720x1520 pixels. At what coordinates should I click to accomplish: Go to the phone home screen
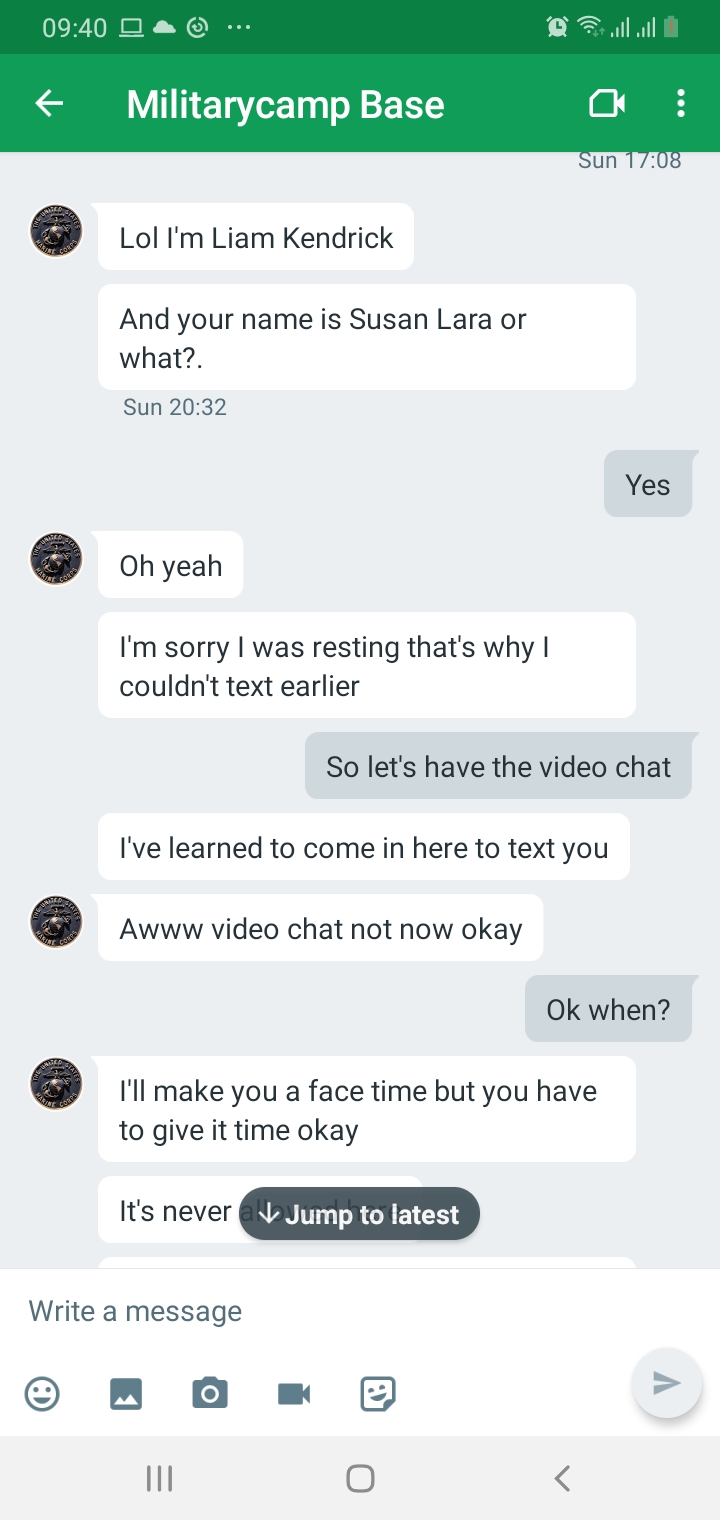click(x=360, y=1478)
